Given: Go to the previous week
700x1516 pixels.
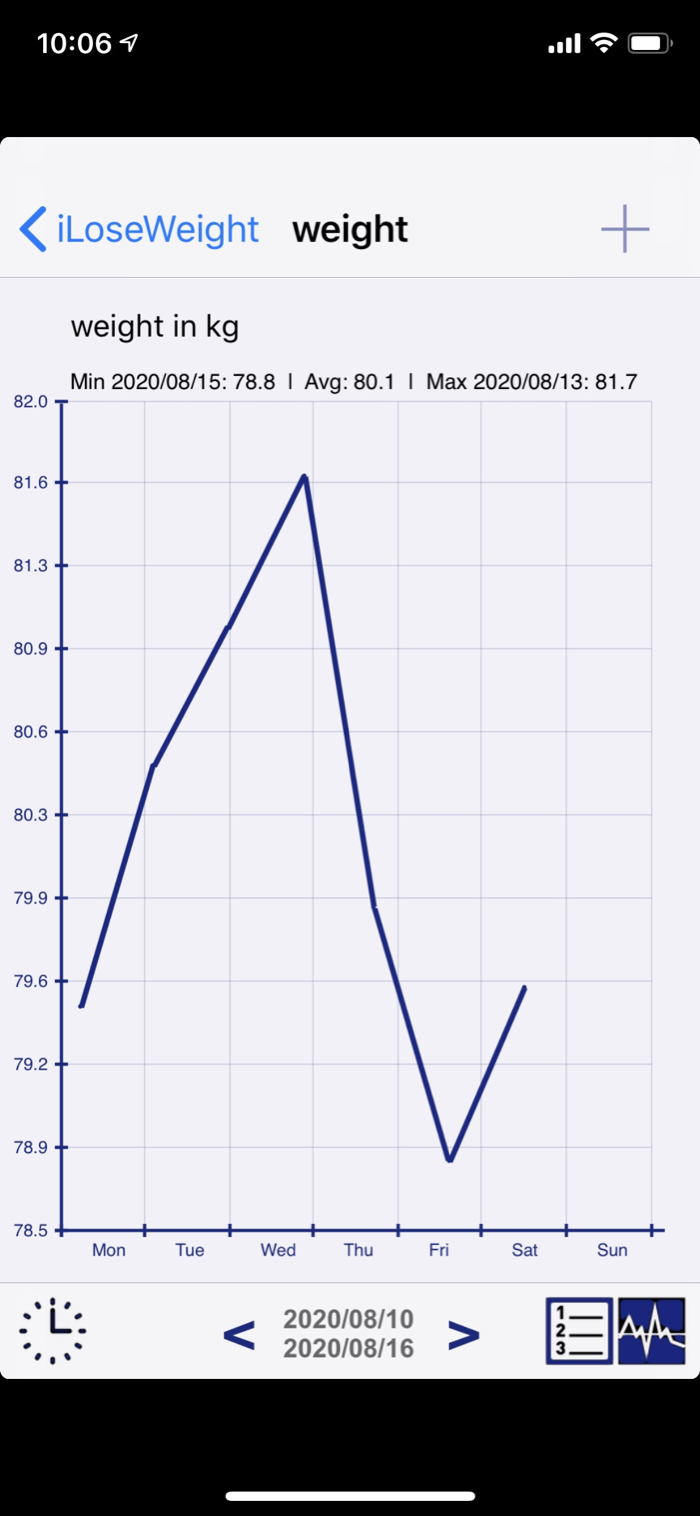Looking at the screenshot, I should point(238,1335).
